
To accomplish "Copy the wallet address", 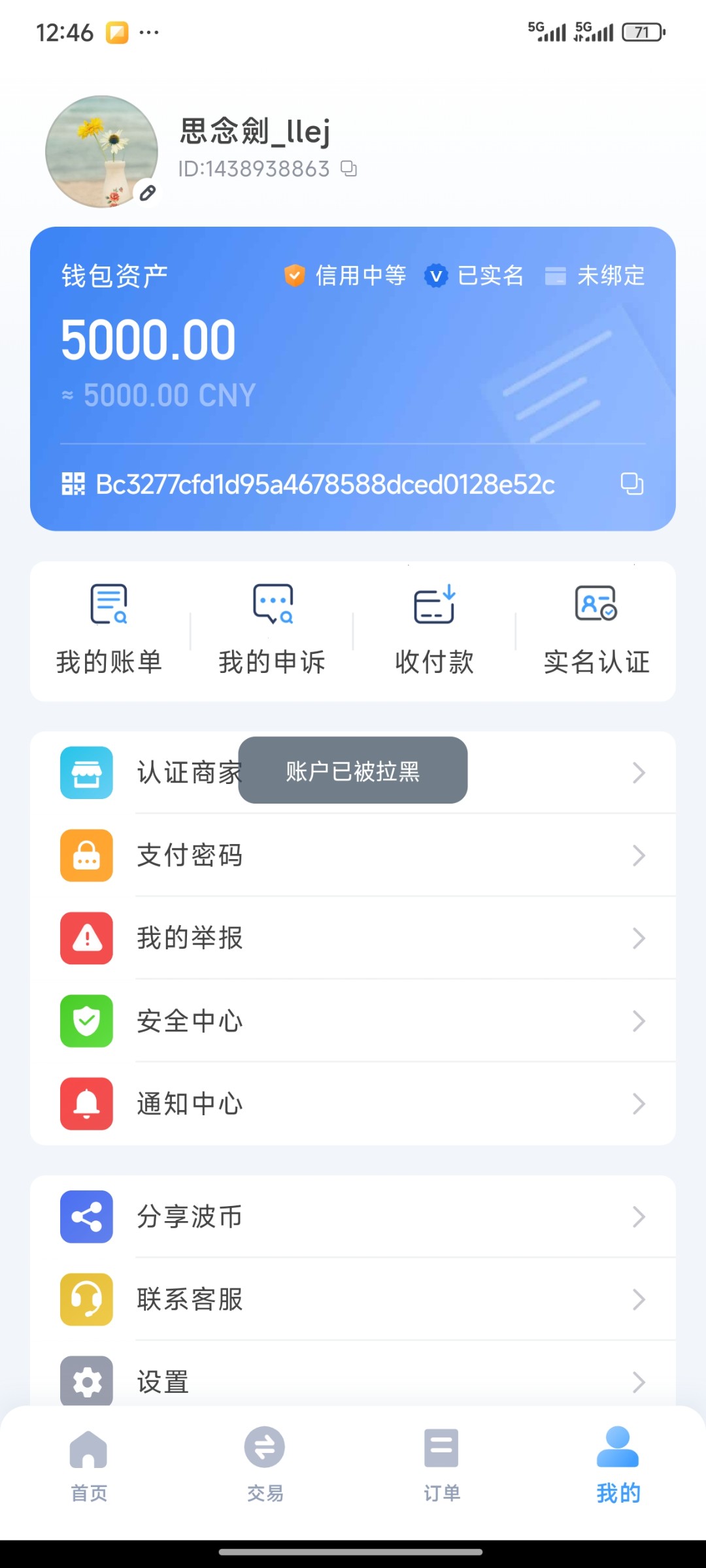I will tap(631, 484).
